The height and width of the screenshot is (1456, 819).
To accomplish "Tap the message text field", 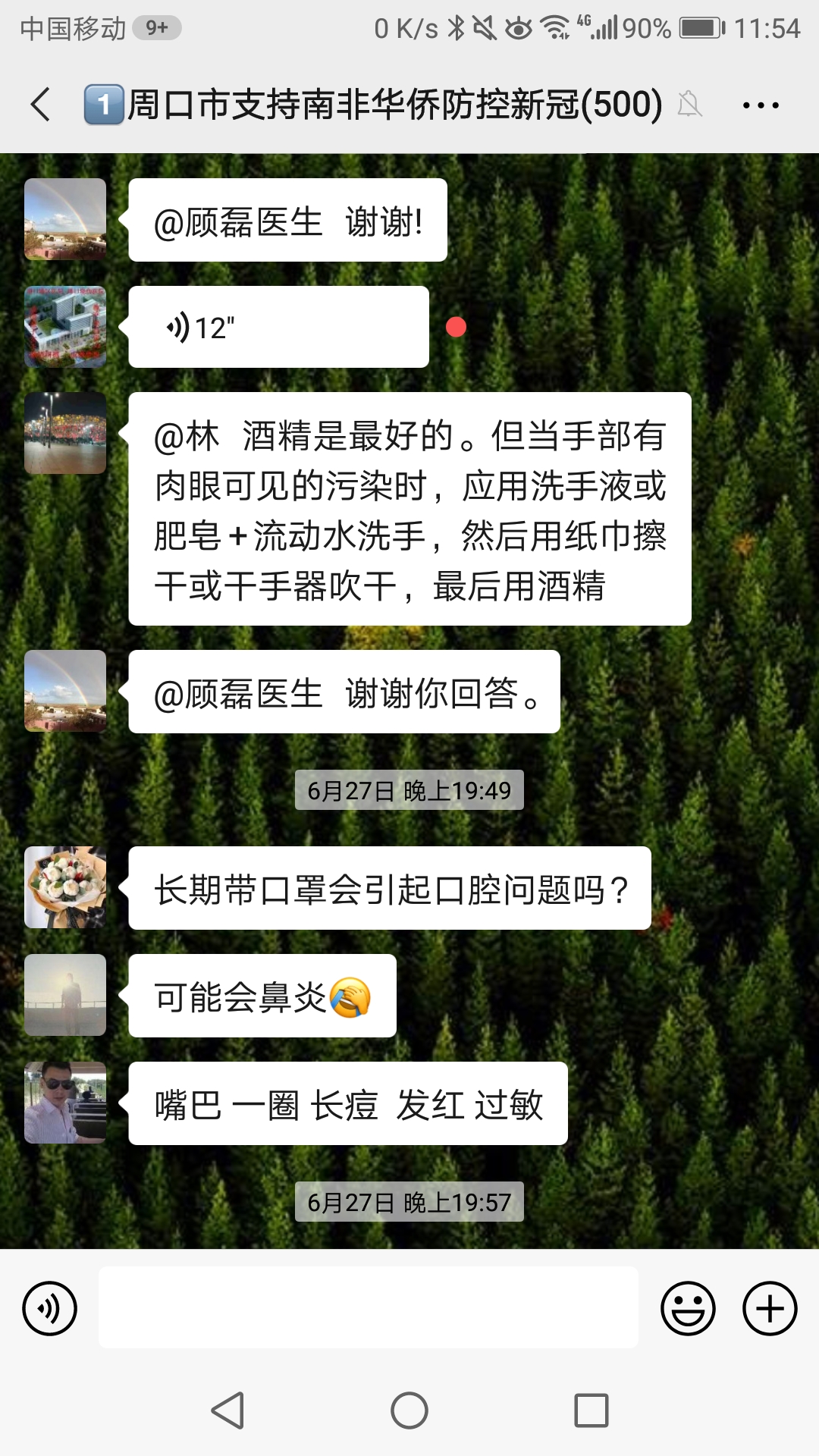I will tap(368, 1307).
